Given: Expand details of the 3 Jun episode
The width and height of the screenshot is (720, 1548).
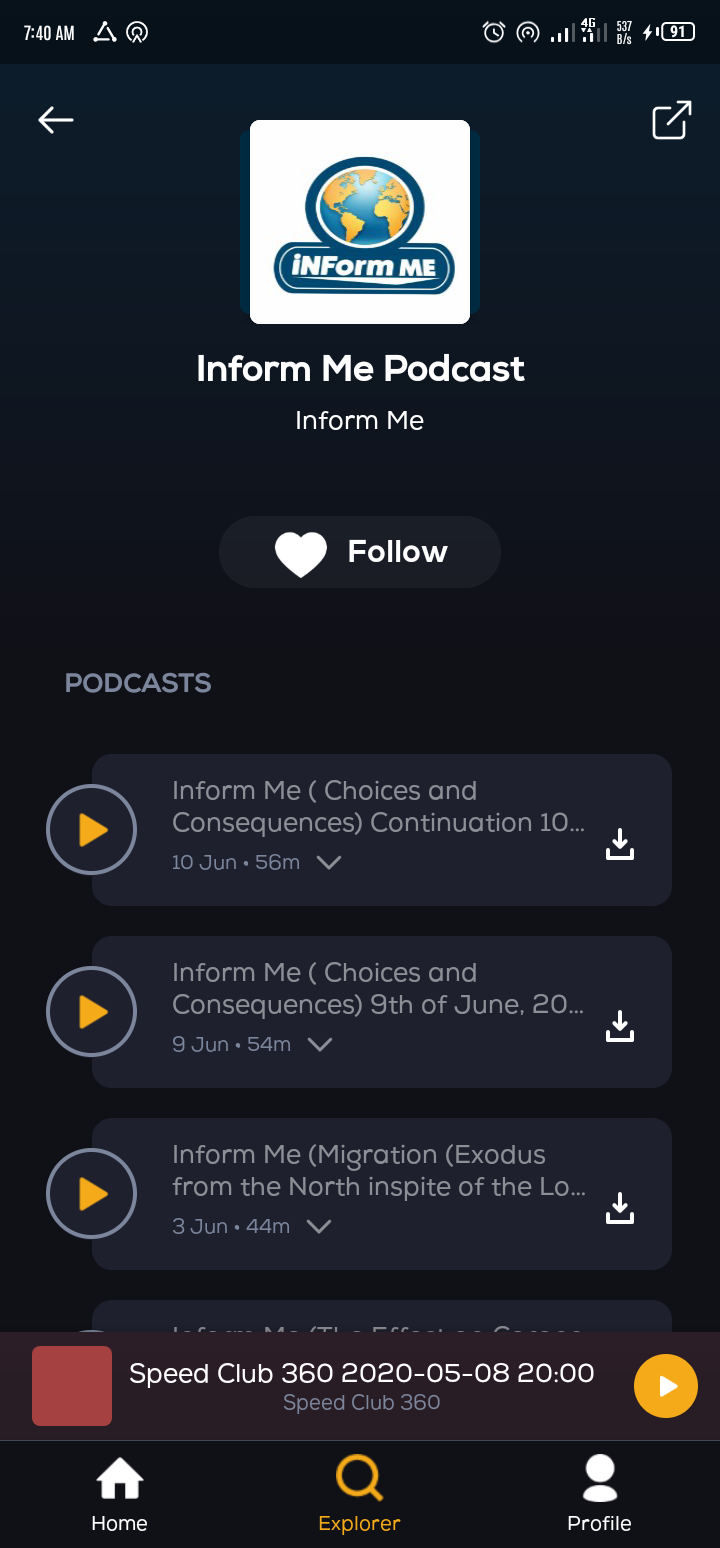Looking at the screenshot, I should [319, 1226].
